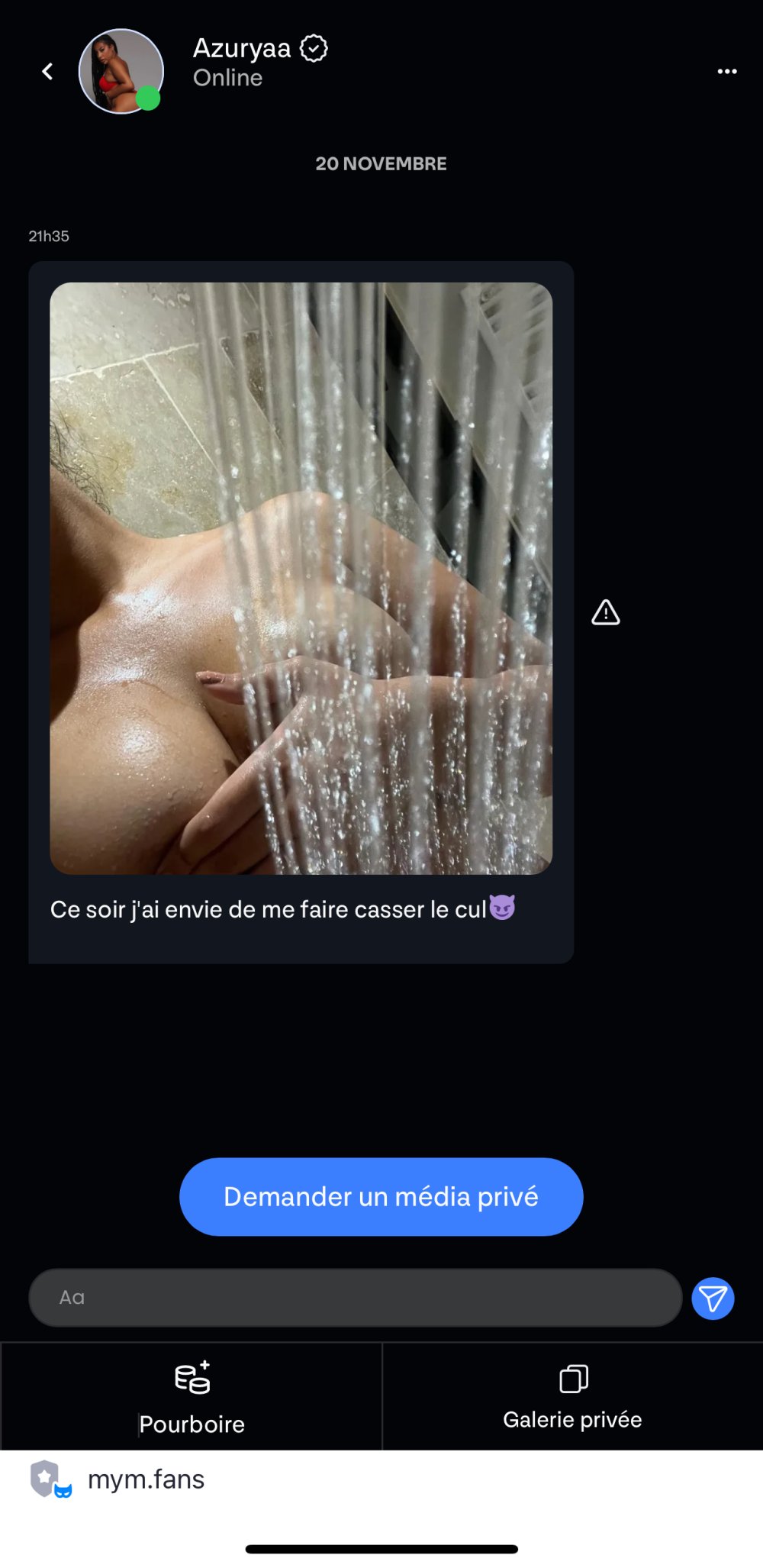
Task: Open the Galerie privée
Action: click(572, 1397)
